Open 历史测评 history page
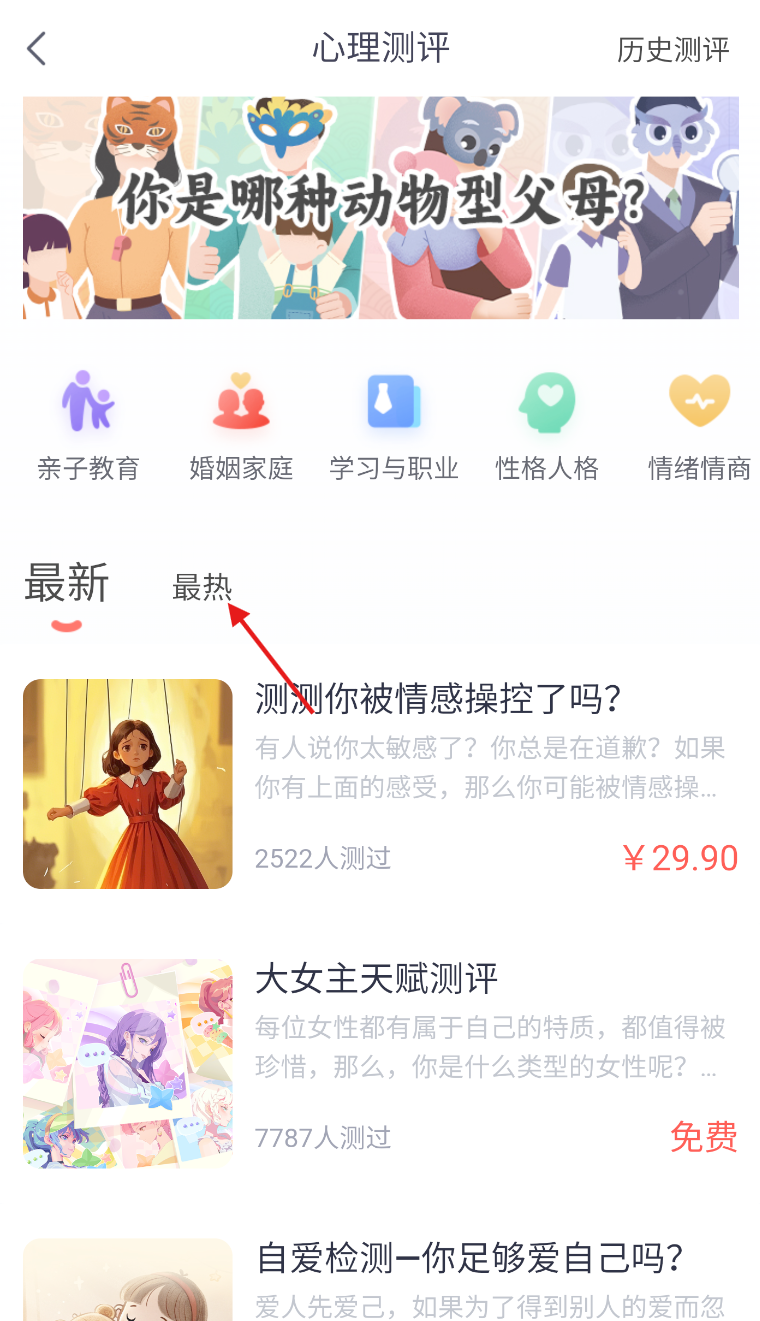Image resolution: width=760 pixels, height=1321 pixels. 673,49
